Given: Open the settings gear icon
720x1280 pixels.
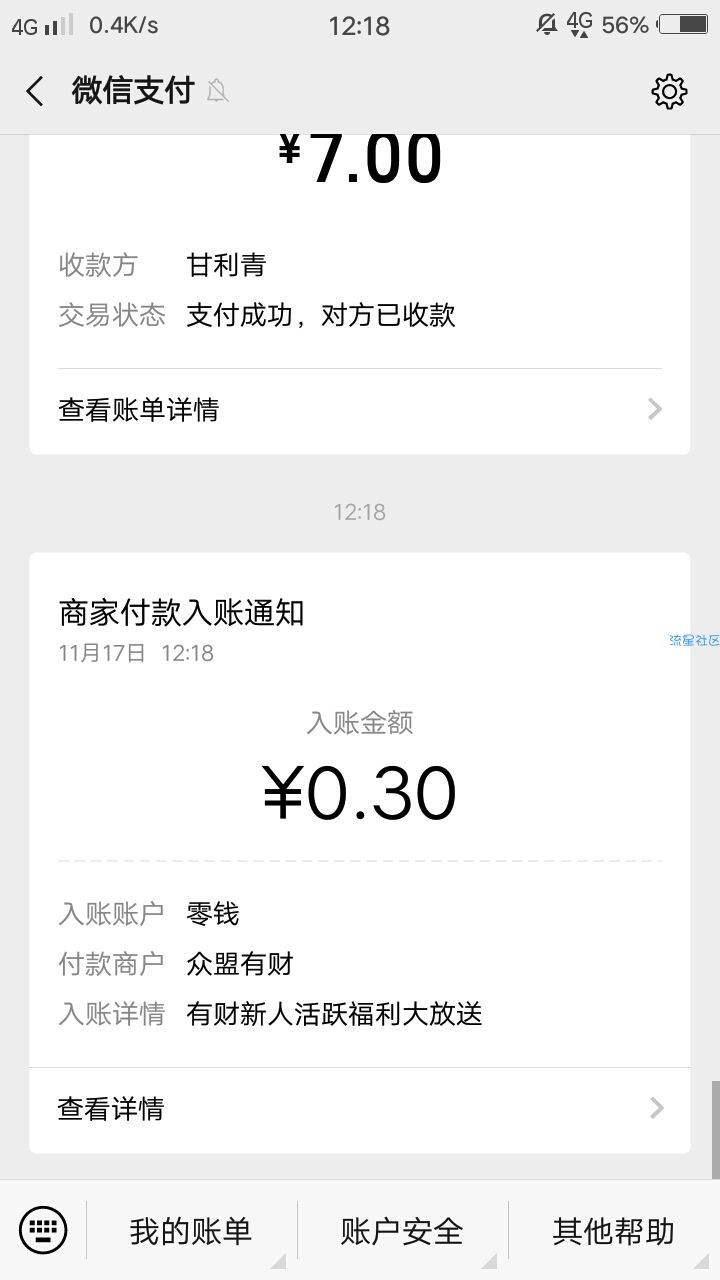Looking at the screenshot, I should (669, 92).
